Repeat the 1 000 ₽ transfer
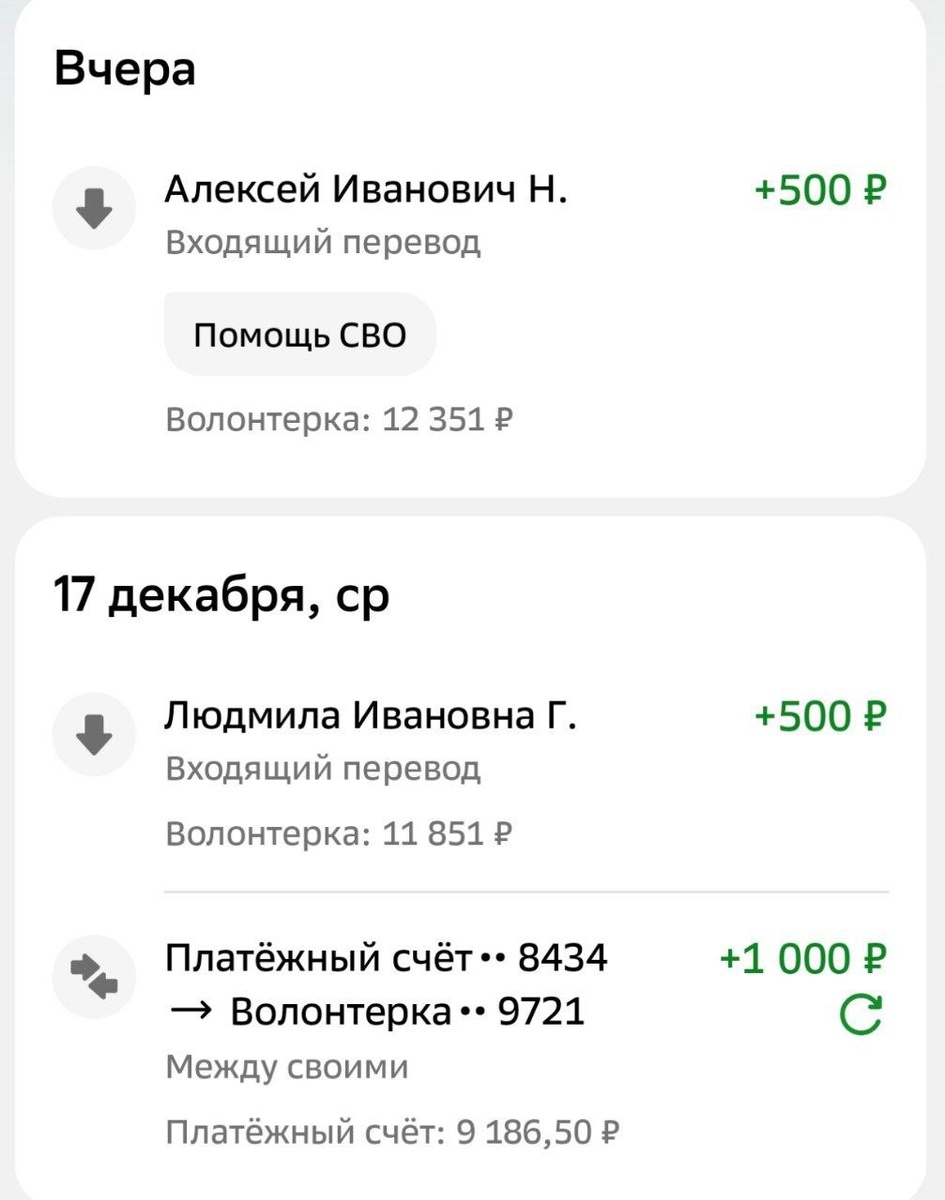 (x=859, y=1017)
